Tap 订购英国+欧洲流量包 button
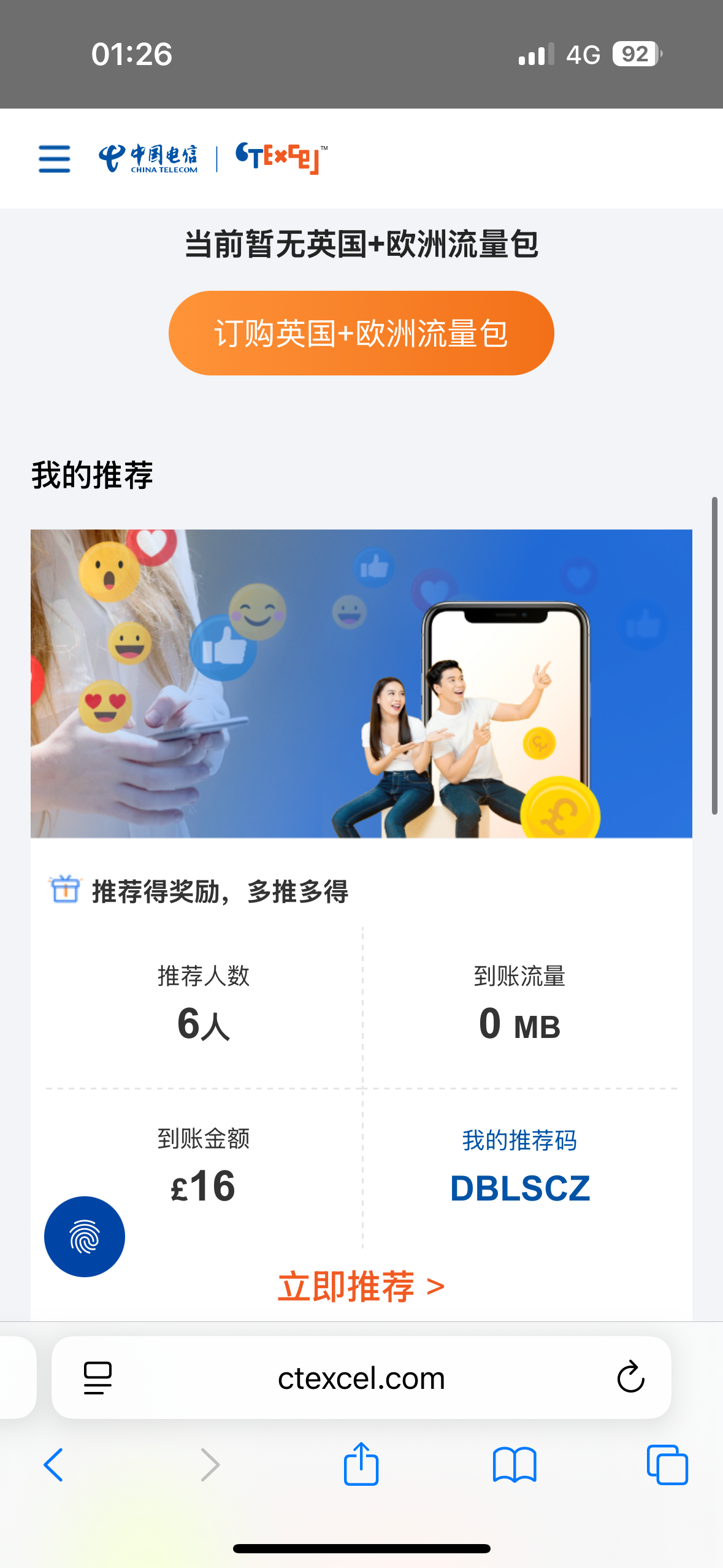The width and height of the screenshot is (723, 1568). coord(361,333)
